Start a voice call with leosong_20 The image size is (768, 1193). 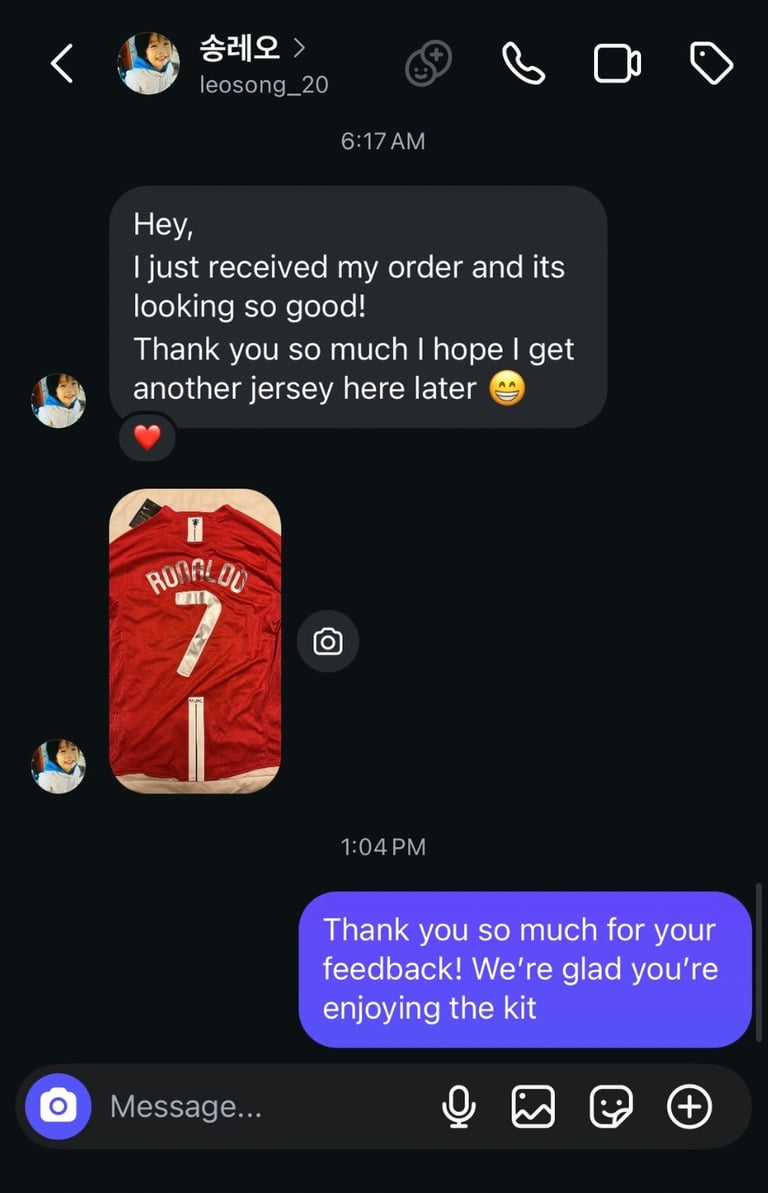click(x=523, y=65)
